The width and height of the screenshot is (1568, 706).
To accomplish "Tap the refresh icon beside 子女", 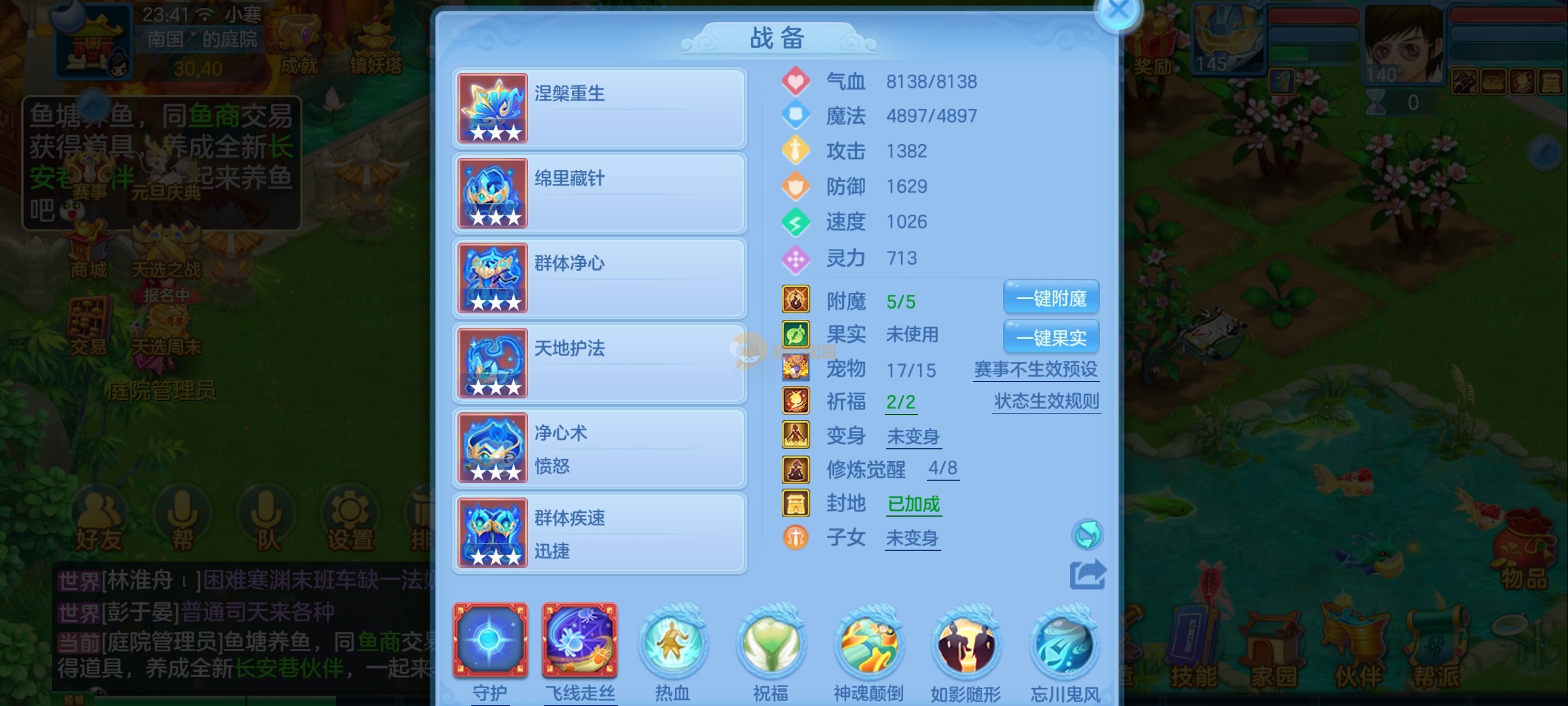I will 1086,536.
